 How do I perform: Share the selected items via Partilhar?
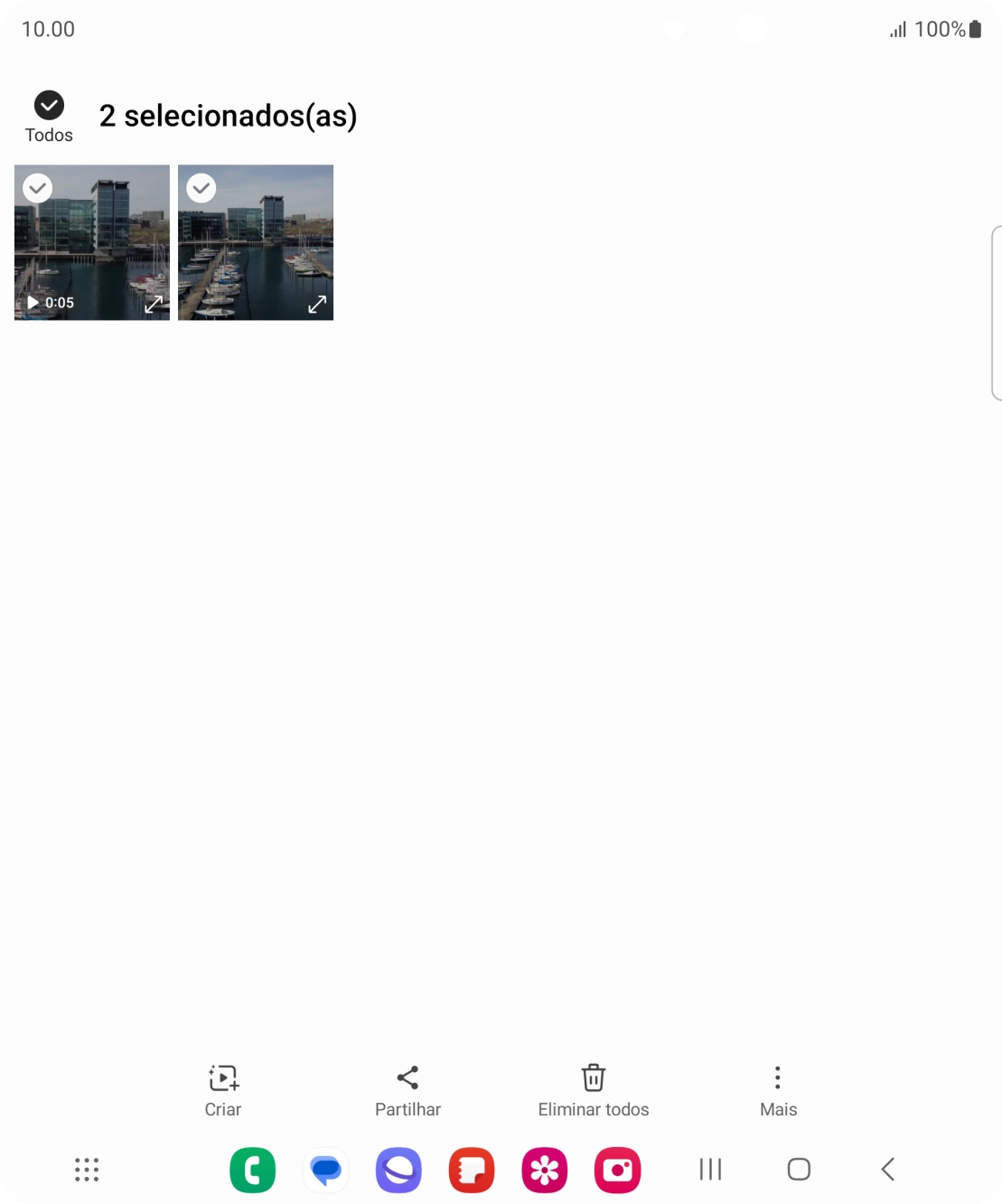point(407,1089)
